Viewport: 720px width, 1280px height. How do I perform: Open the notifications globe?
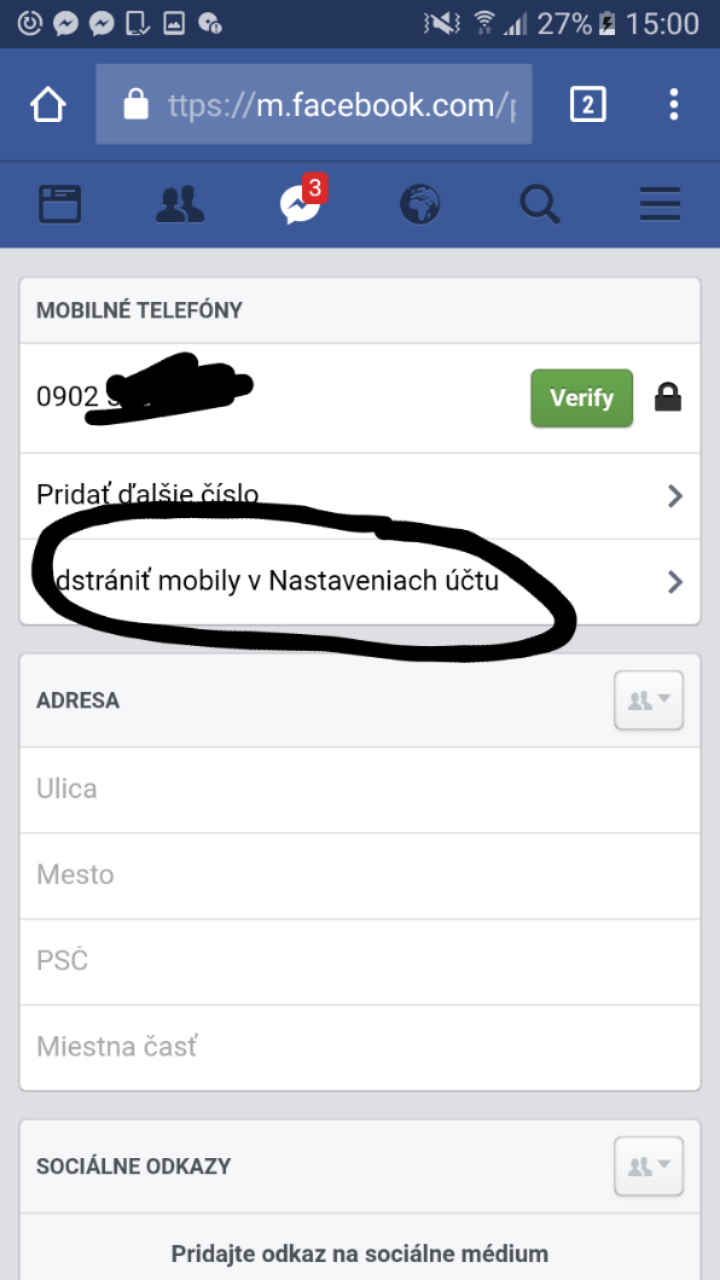click(x=420, y=204)
